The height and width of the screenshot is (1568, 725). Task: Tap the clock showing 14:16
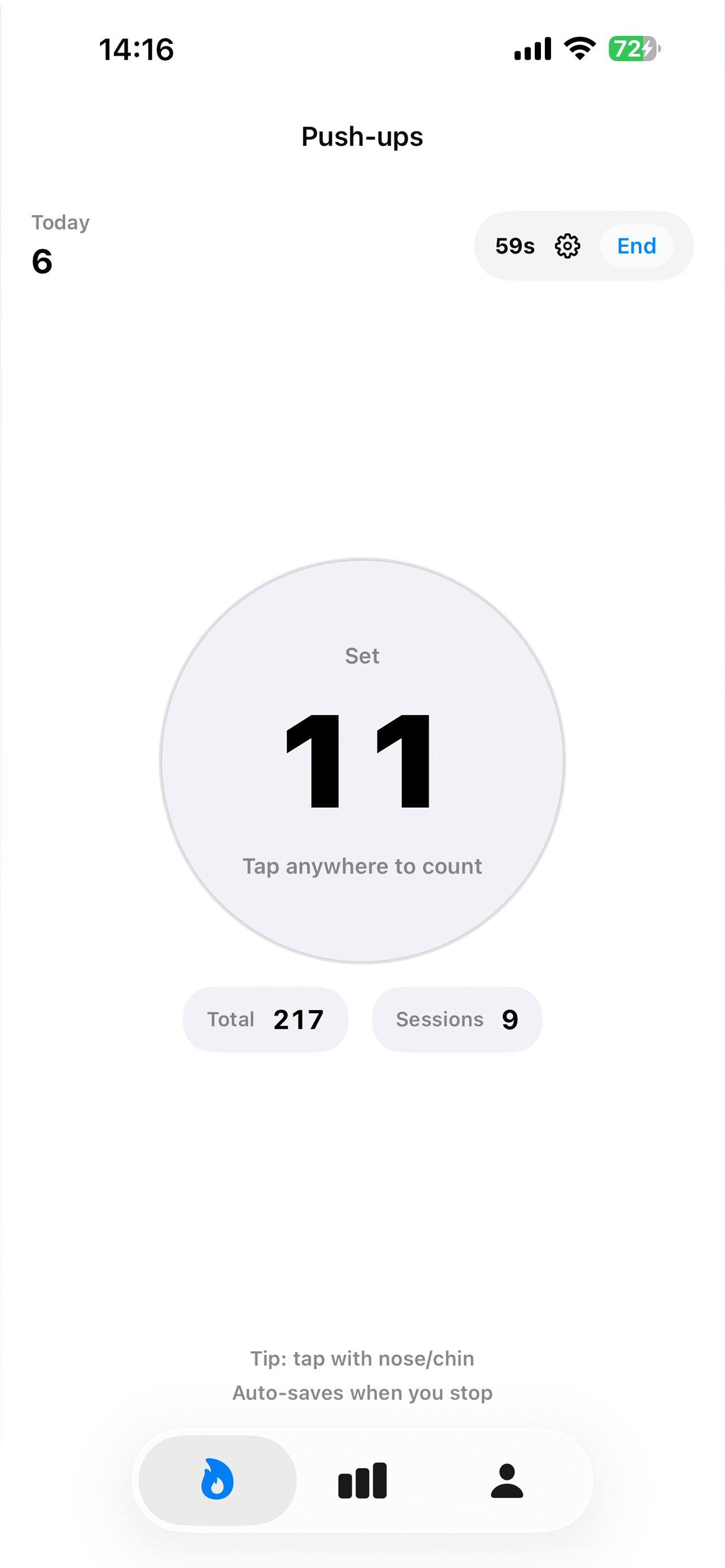pyautogui.click(x=136, y=49)
